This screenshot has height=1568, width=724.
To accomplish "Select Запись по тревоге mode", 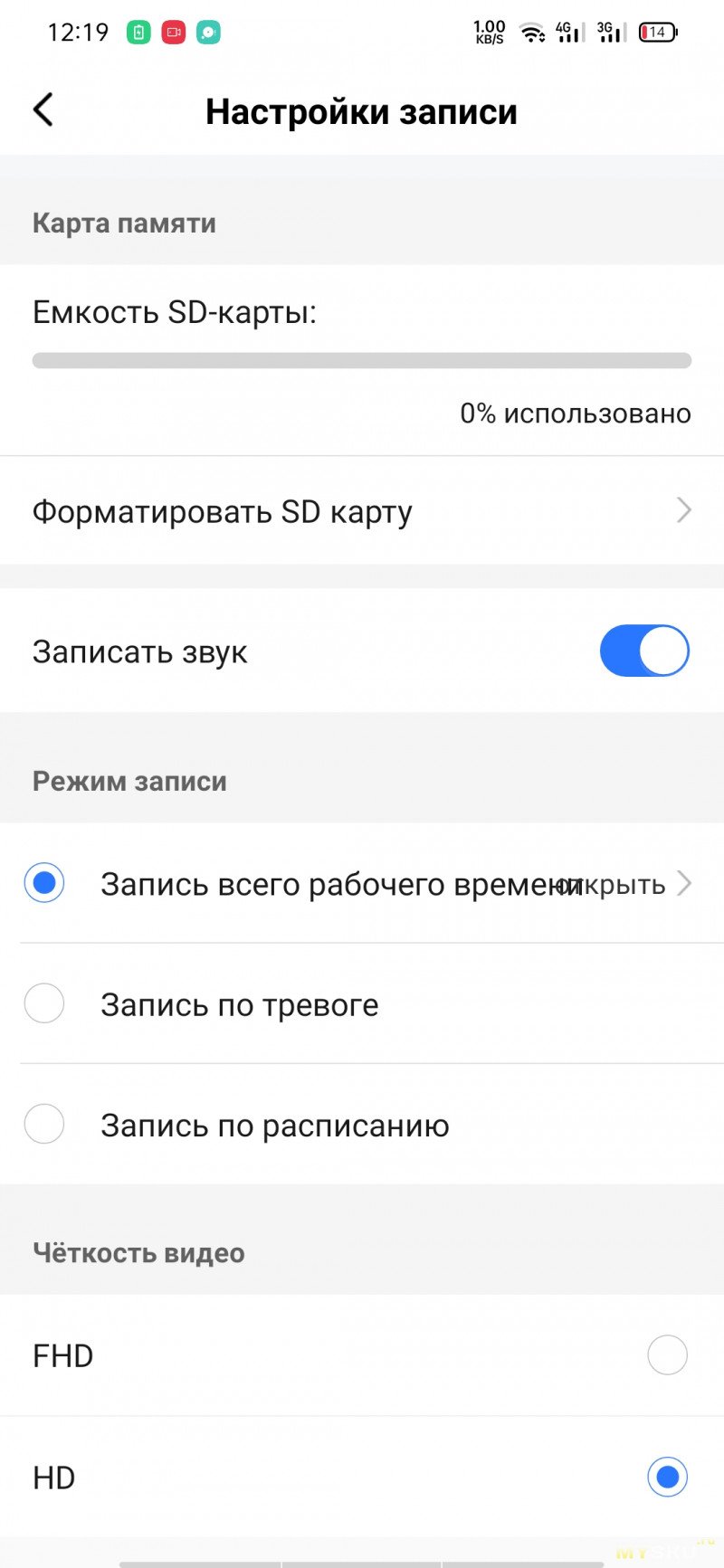I will point(44,1003).
